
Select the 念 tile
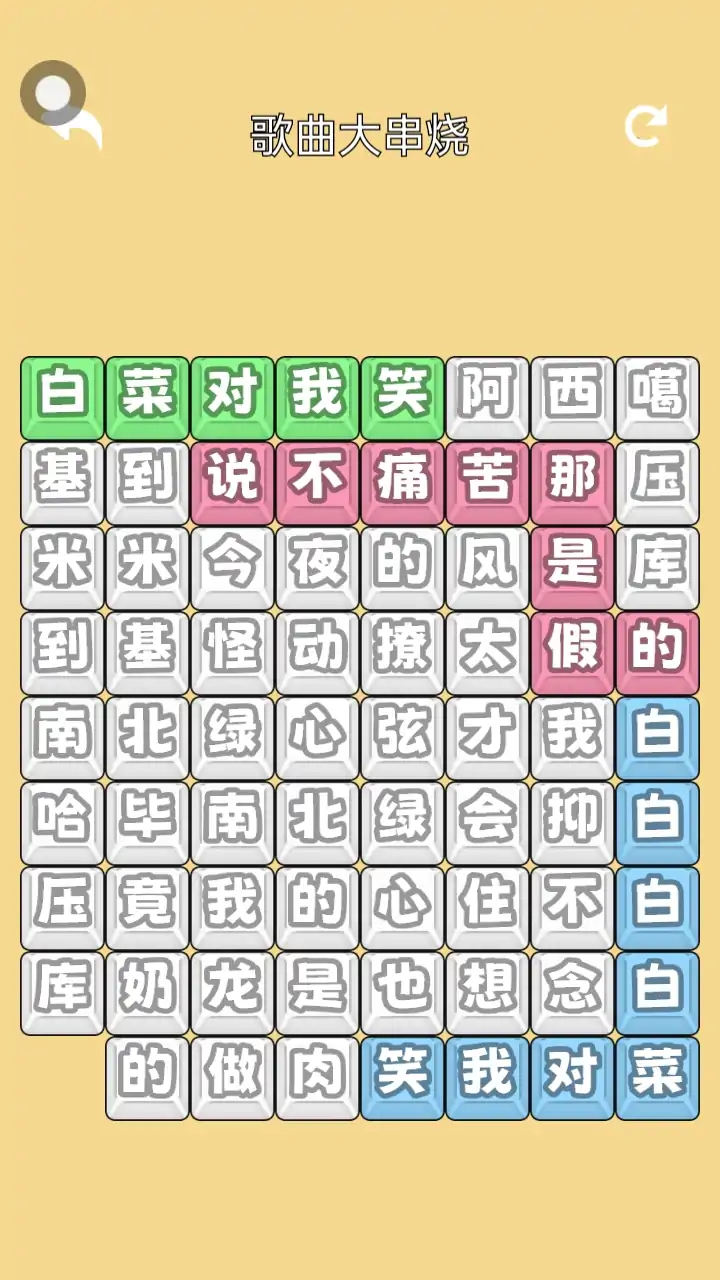pyautogui.click(x=572, y=990)
